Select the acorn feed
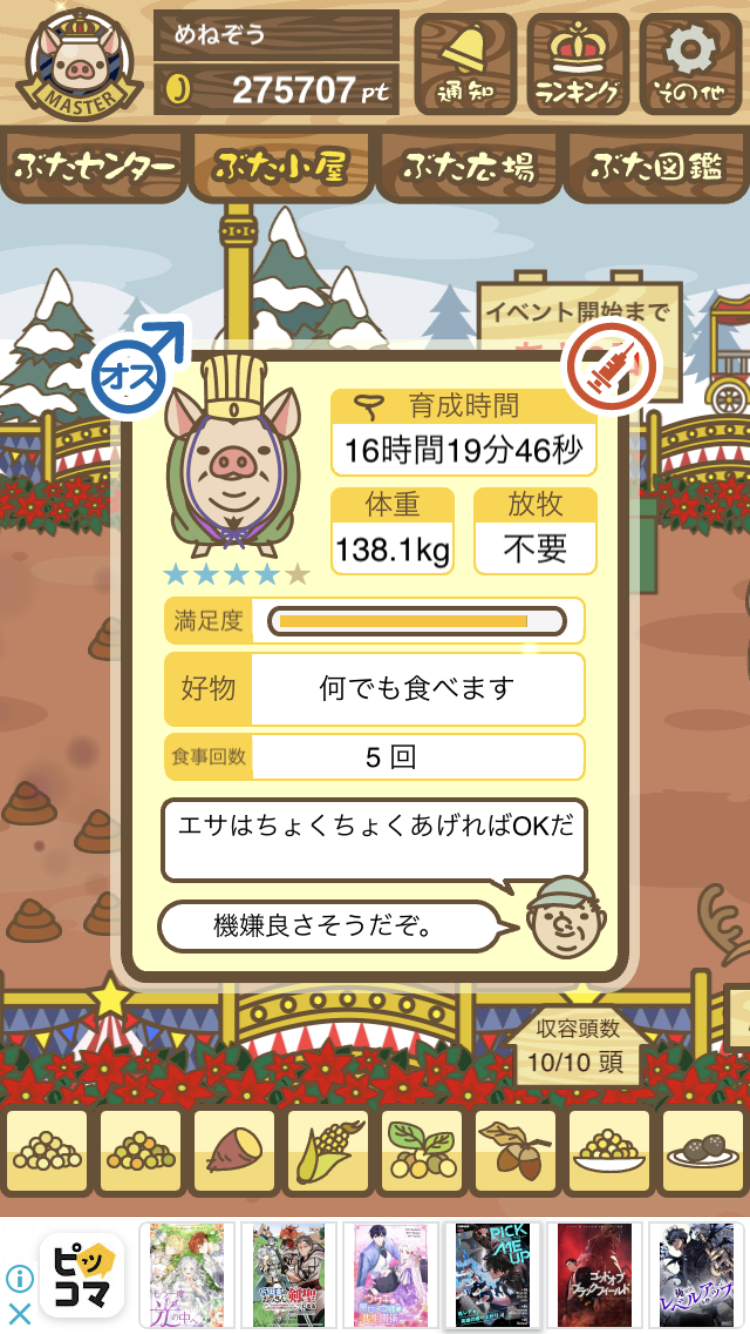The width and height of the screenshot is (750, 1334). (x=516, y=1152)
